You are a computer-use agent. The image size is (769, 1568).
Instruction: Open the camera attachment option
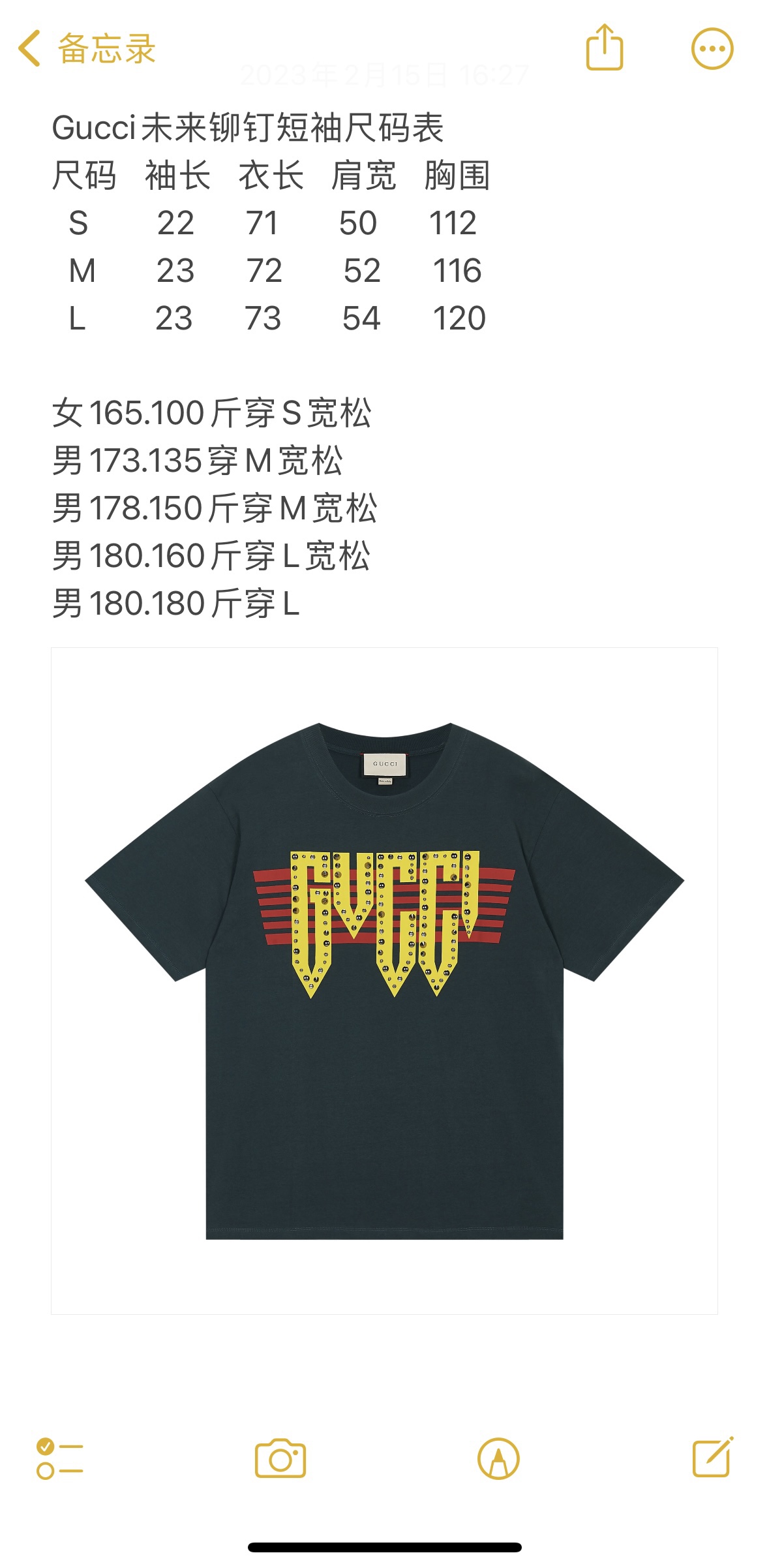pos(280,1458)
